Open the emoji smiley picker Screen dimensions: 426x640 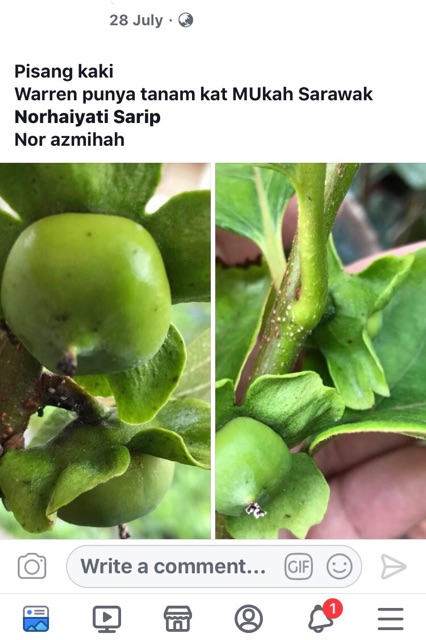pos(339,567)
